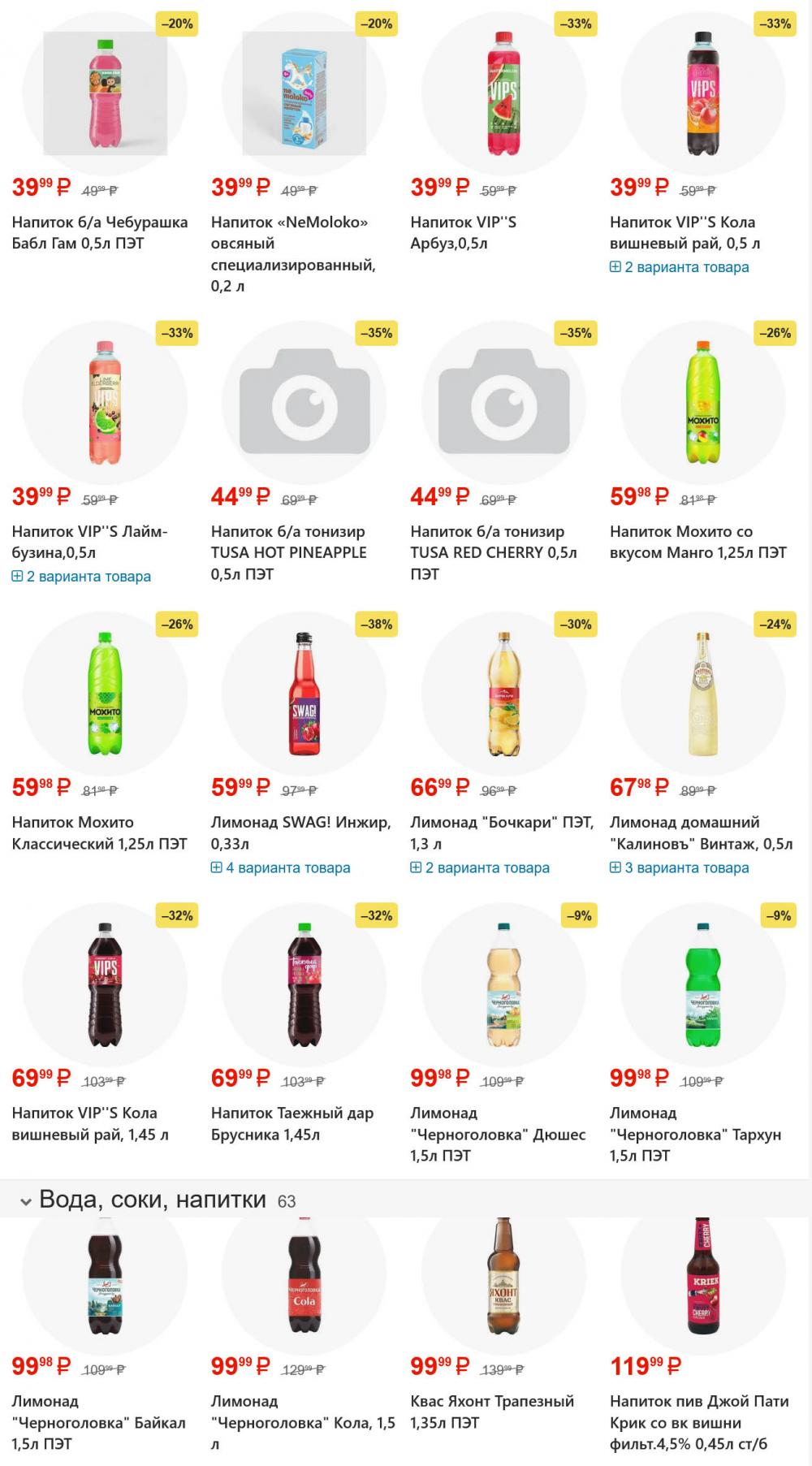The width and height of the screenshot is (812, 1466).
Task: Open TUSA HOT PINEAPPLE drink card
Action: 288,552
